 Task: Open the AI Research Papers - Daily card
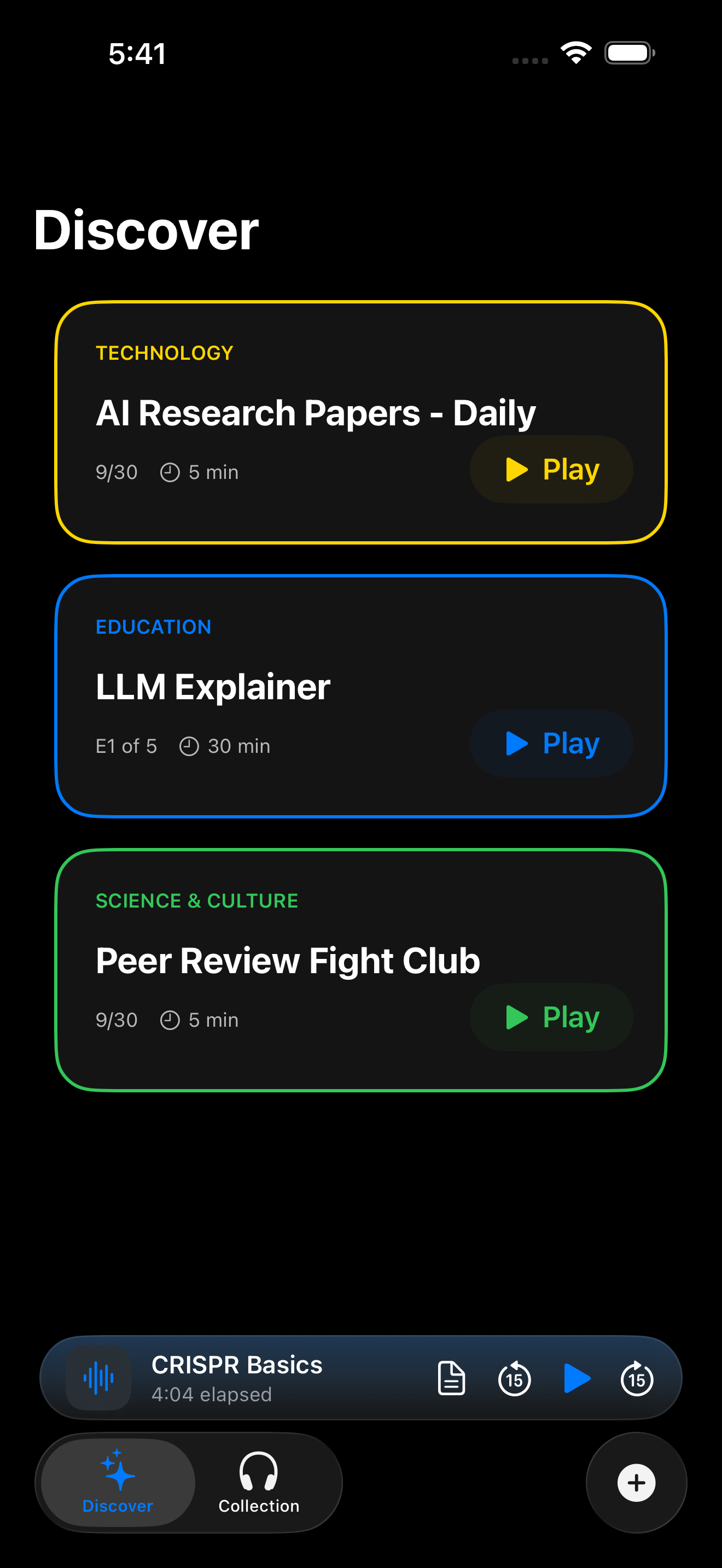pos(361,422)
